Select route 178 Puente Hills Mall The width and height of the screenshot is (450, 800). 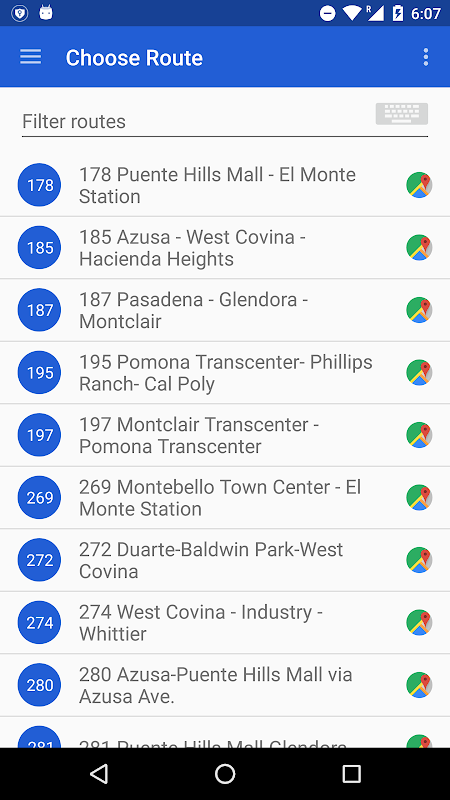click(x=225, y=185)
